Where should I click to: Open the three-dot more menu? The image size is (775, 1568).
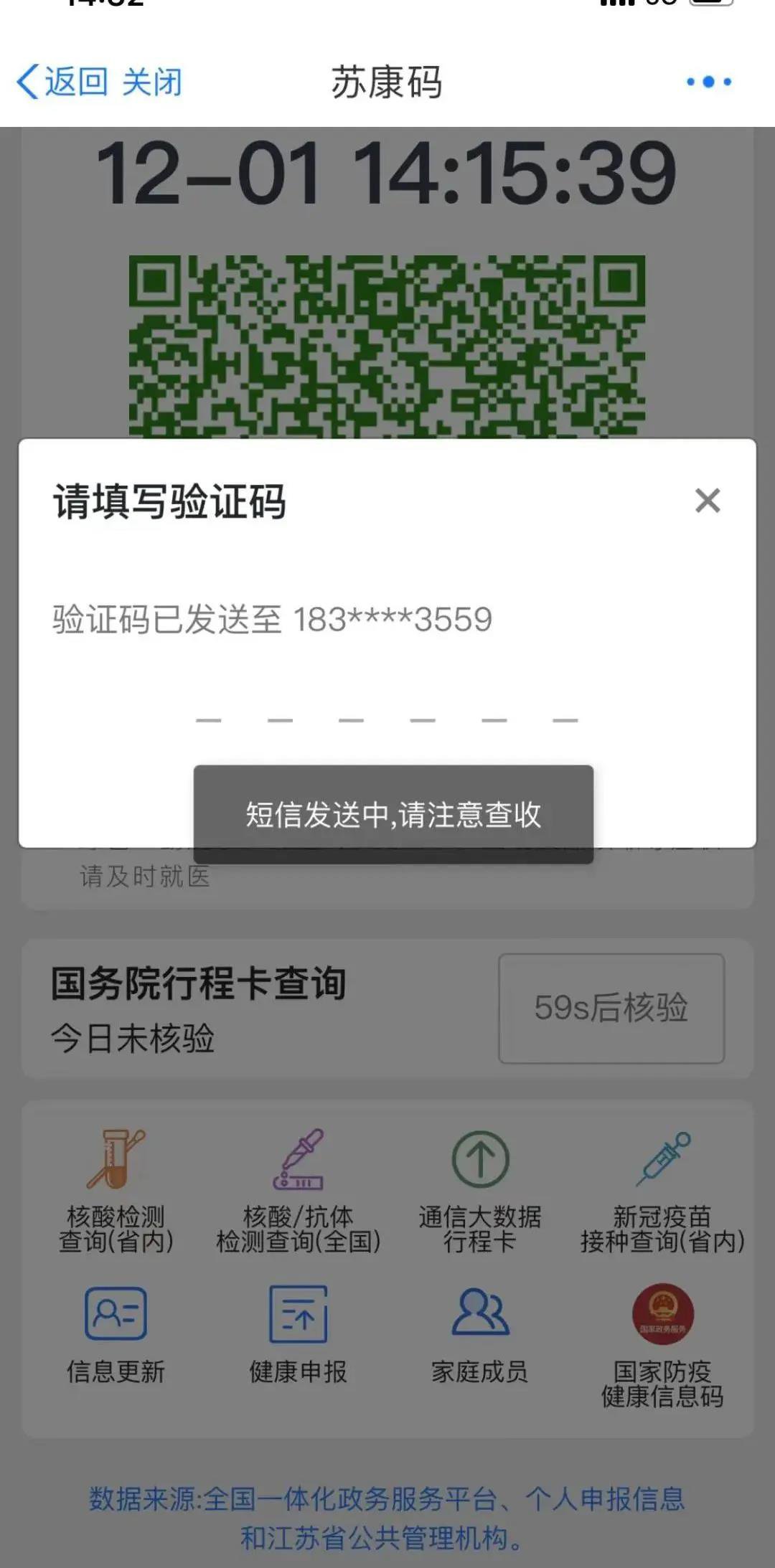coord(708,82)
